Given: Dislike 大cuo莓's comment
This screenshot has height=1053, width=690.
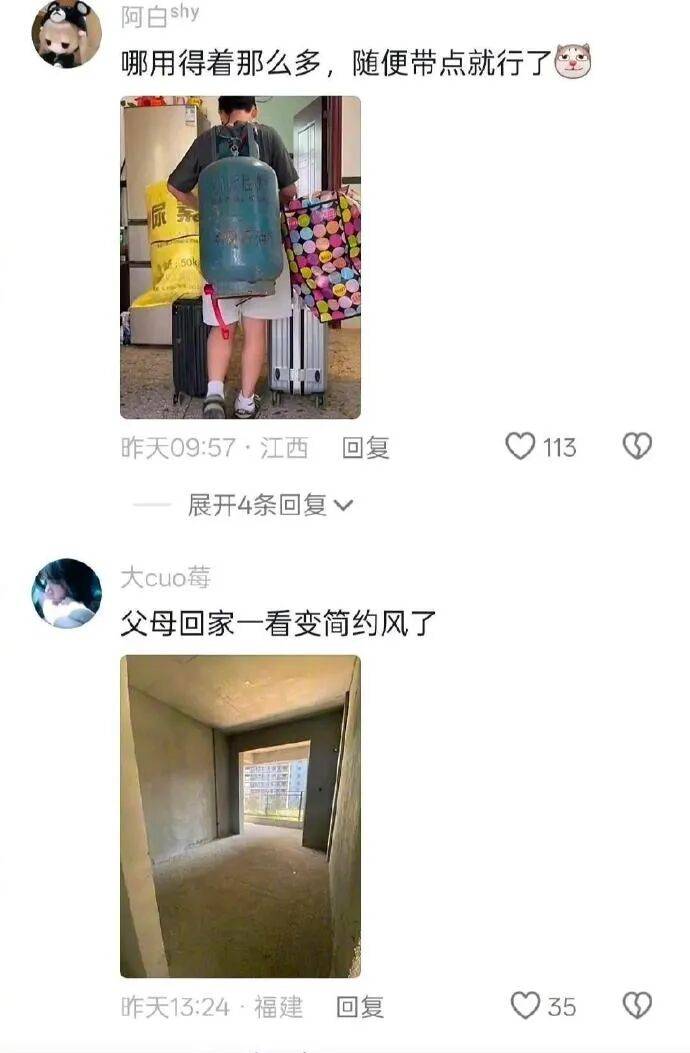Looking at the screenshot, I should coord(637,1005).
